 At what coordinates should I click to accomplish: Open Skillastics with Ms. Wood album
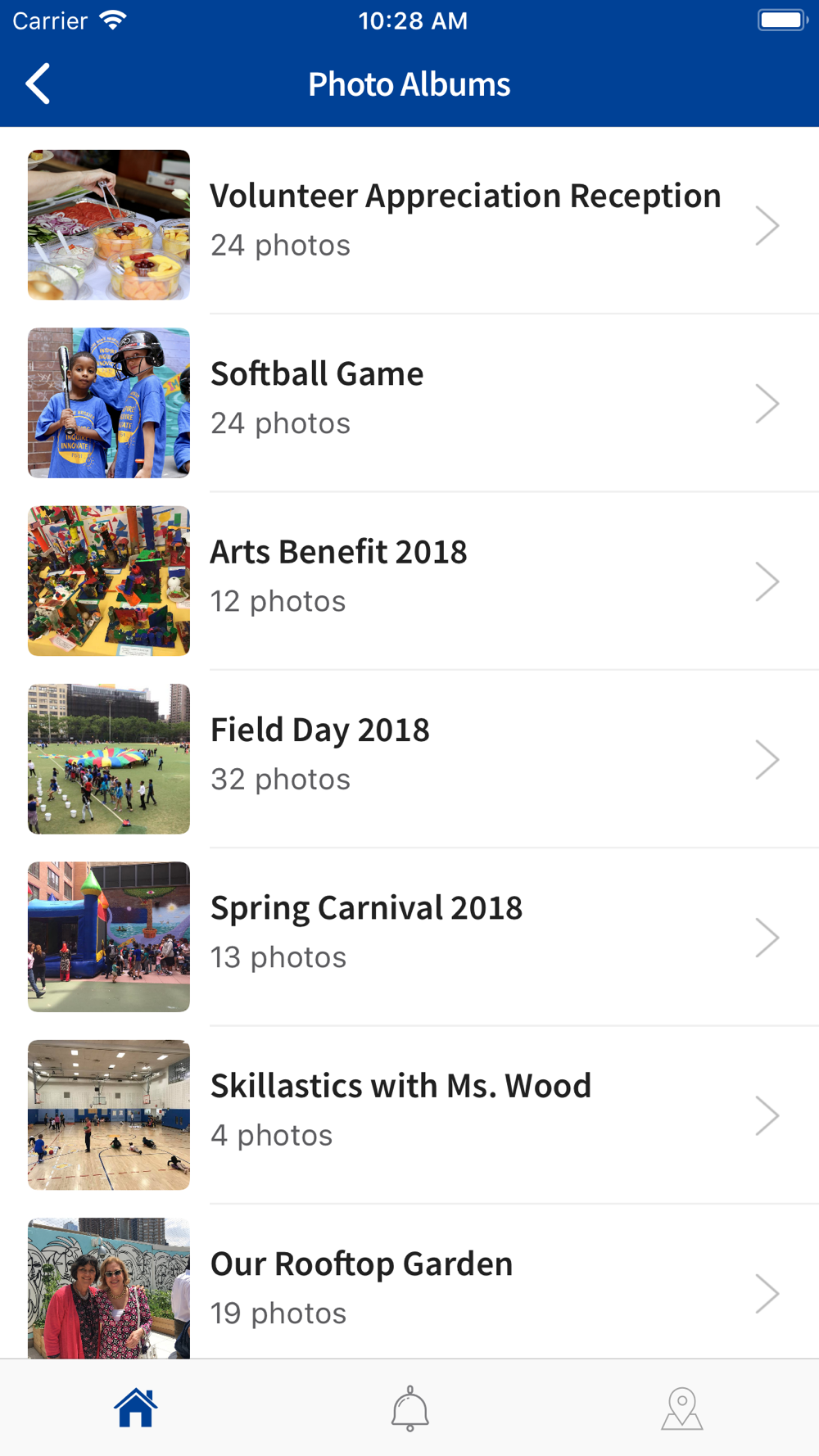pyautogui.click(x=409, y=1115)
